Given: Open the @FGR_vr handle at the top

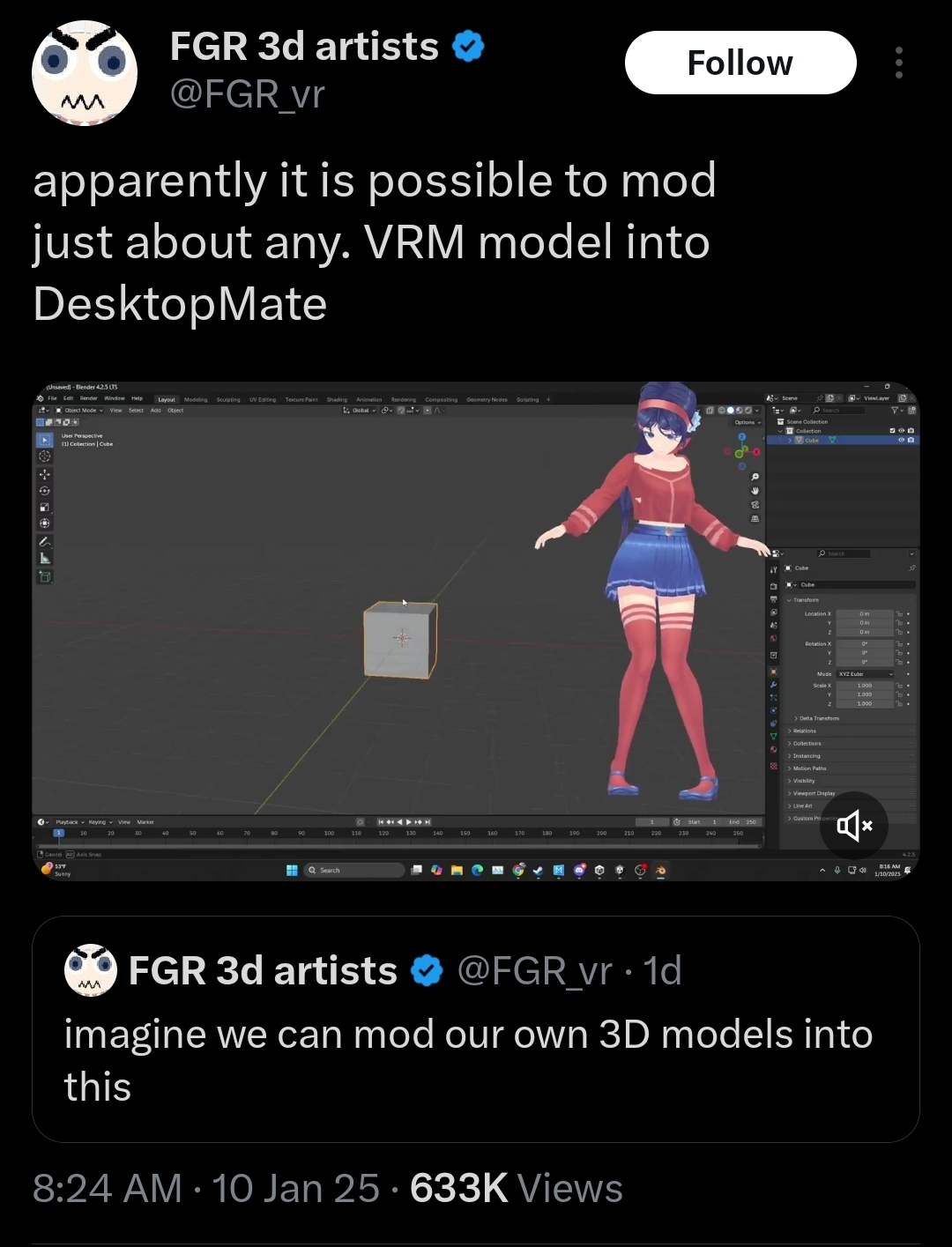Looking at the screenshot, I should [x=248, y=93].
